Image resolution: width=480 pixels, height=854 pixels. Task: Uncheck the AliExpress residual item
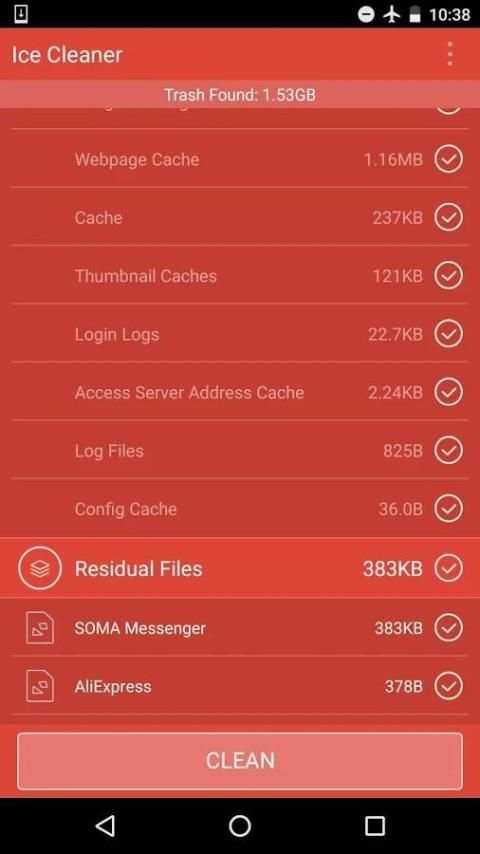pyautogui.click(x=448, y=686)
